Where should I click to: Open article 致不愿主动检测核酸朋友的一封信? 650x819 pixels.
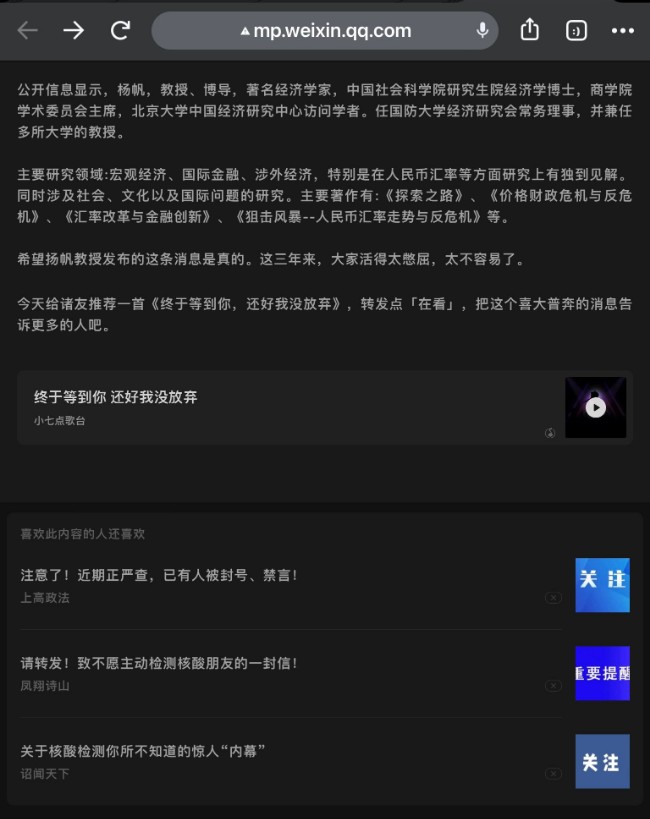pyautogui.click(x=160, y=663)
